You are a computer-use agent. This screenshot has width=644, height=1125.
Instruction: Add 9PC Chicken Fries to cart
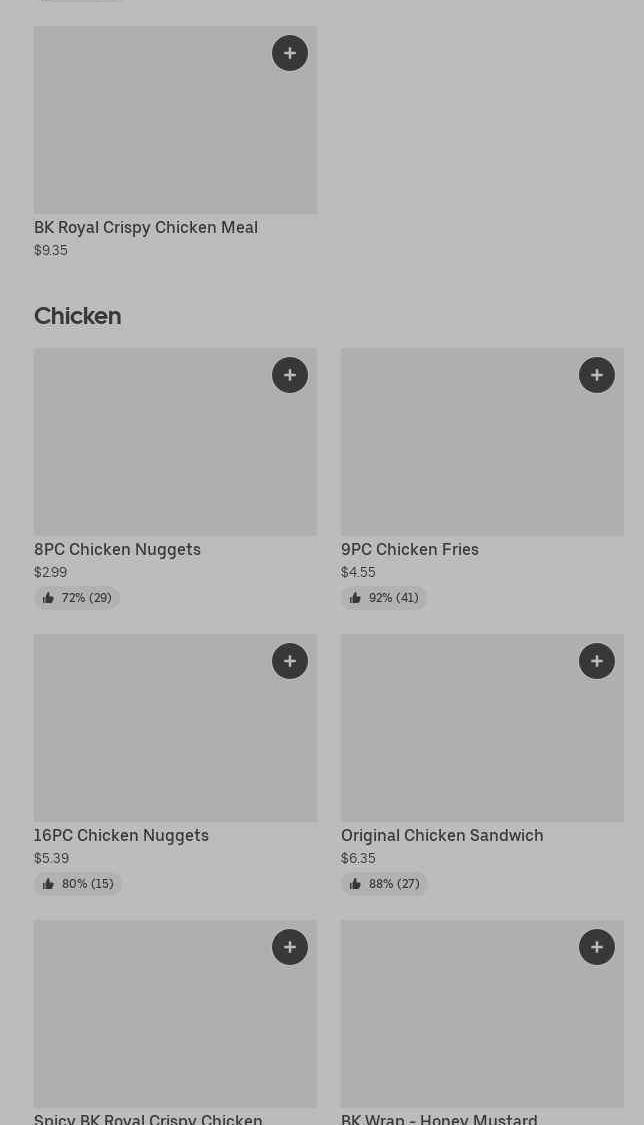tap(597, 375)
